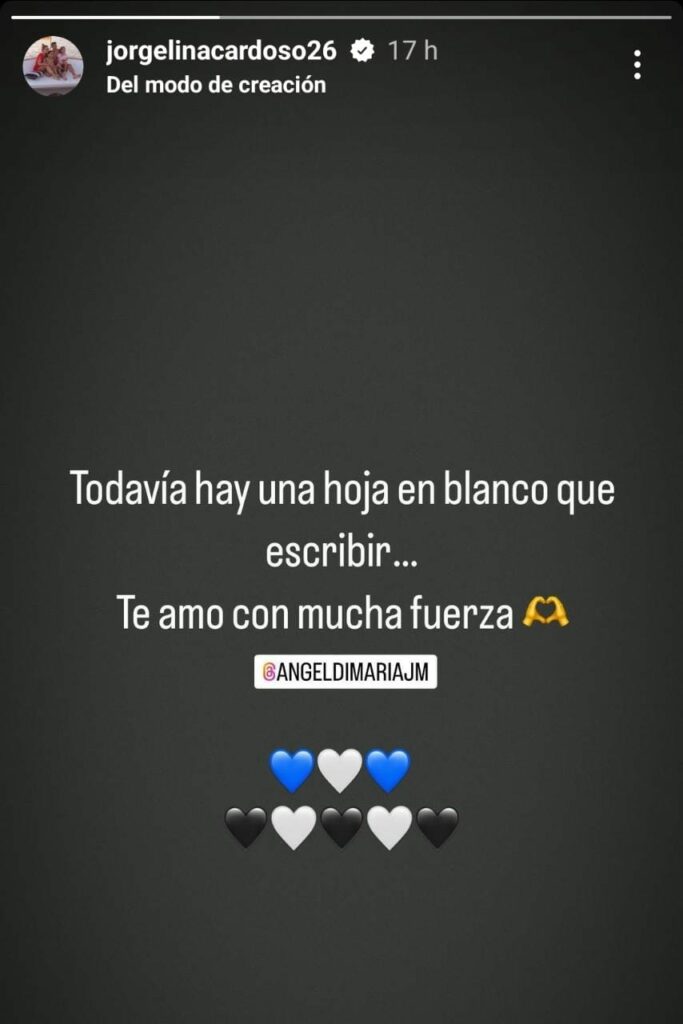Tap the 'Del modo de creación' label
This screenshot has height=1024, width=683.
tap(216, 85)
